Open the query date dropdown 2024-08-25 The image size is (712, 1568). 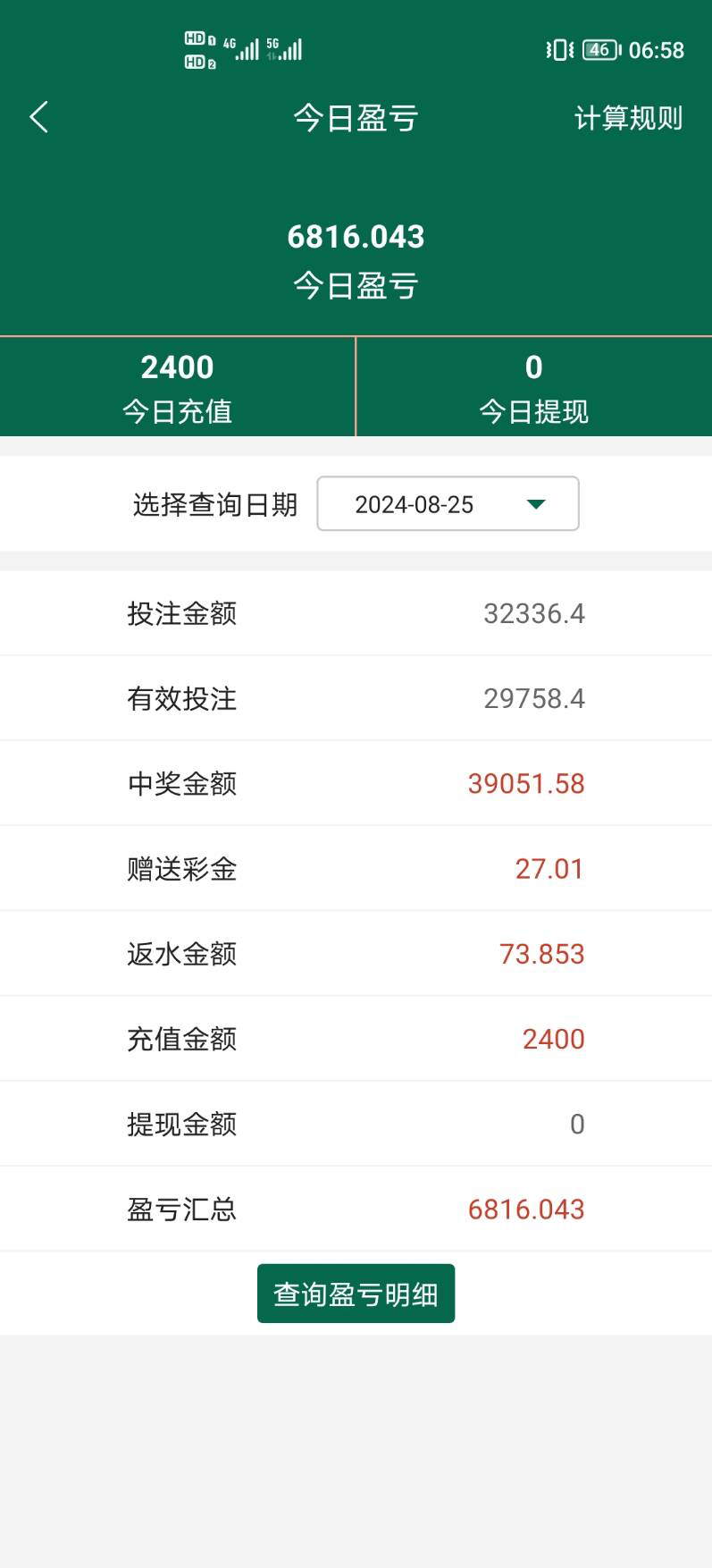point(448,504)
